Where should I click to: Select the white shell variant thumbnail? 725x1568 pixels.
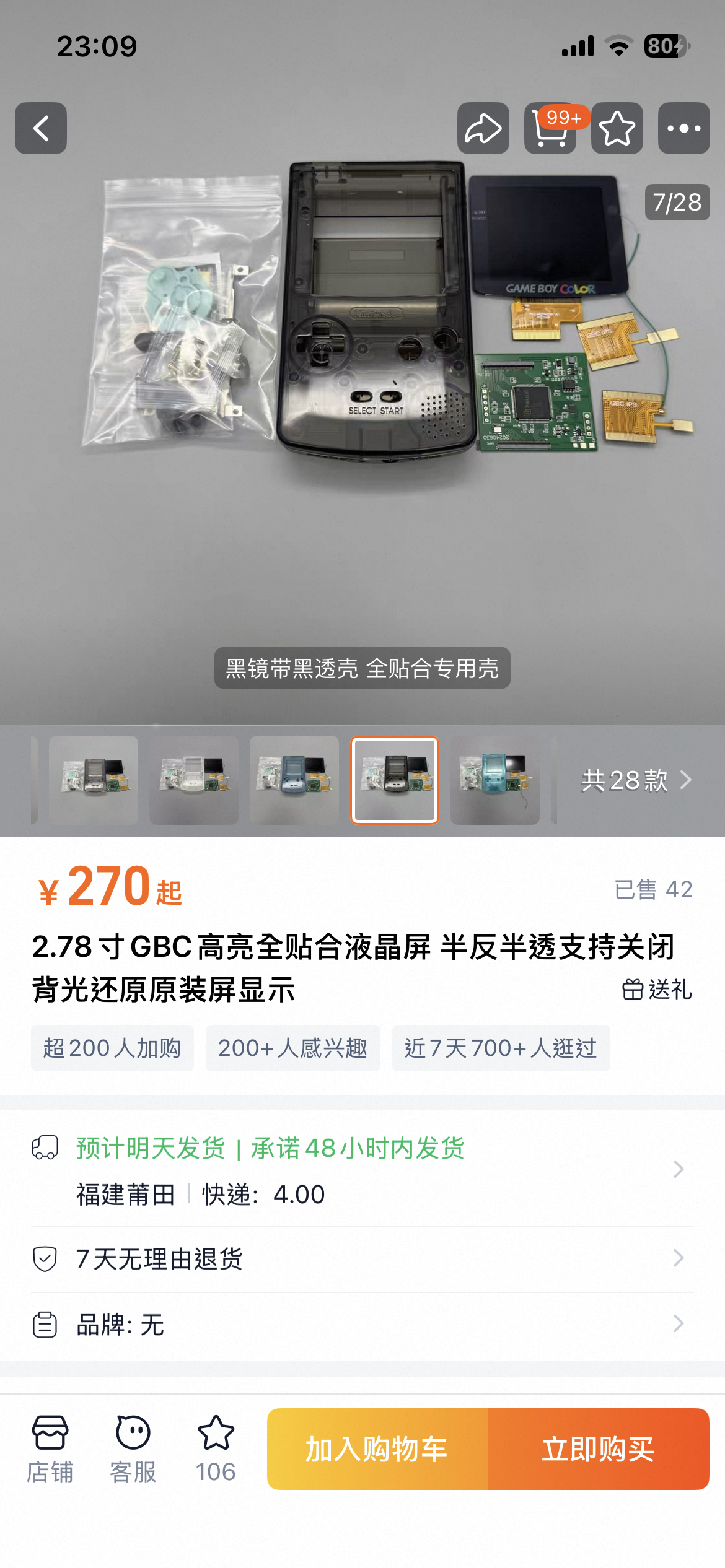(194, 780)
